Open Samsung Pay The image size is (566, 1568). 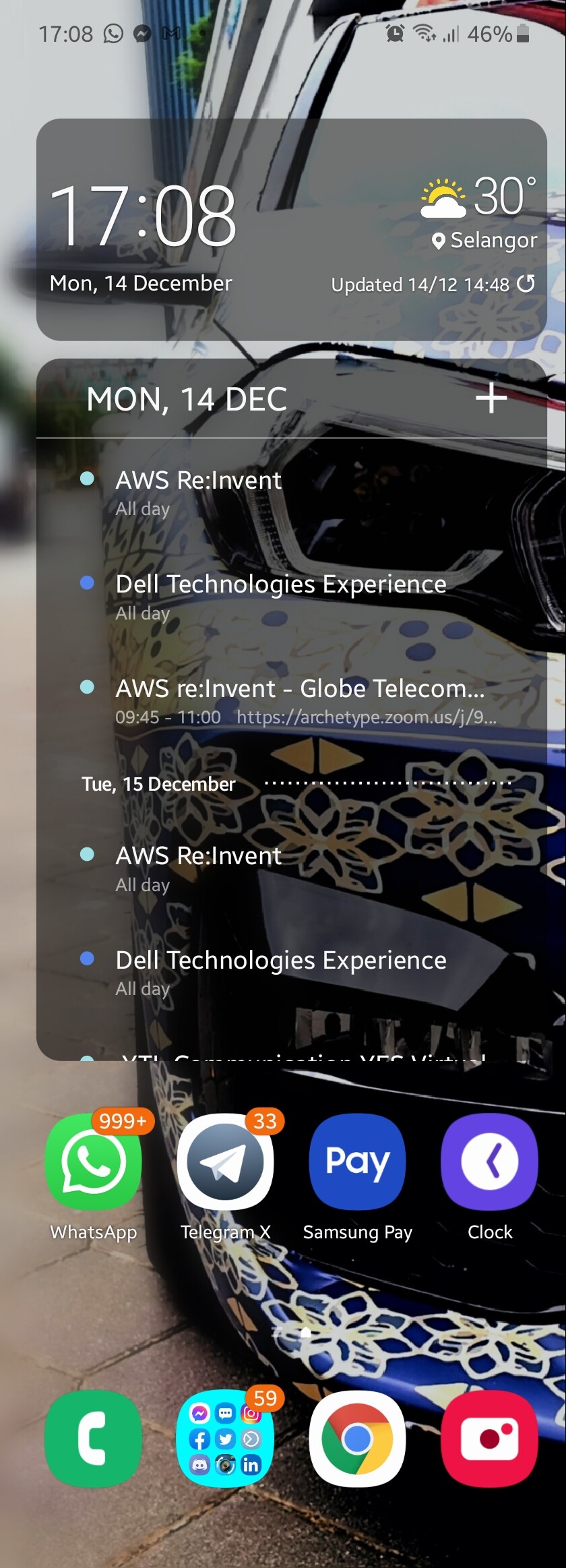357,1162
